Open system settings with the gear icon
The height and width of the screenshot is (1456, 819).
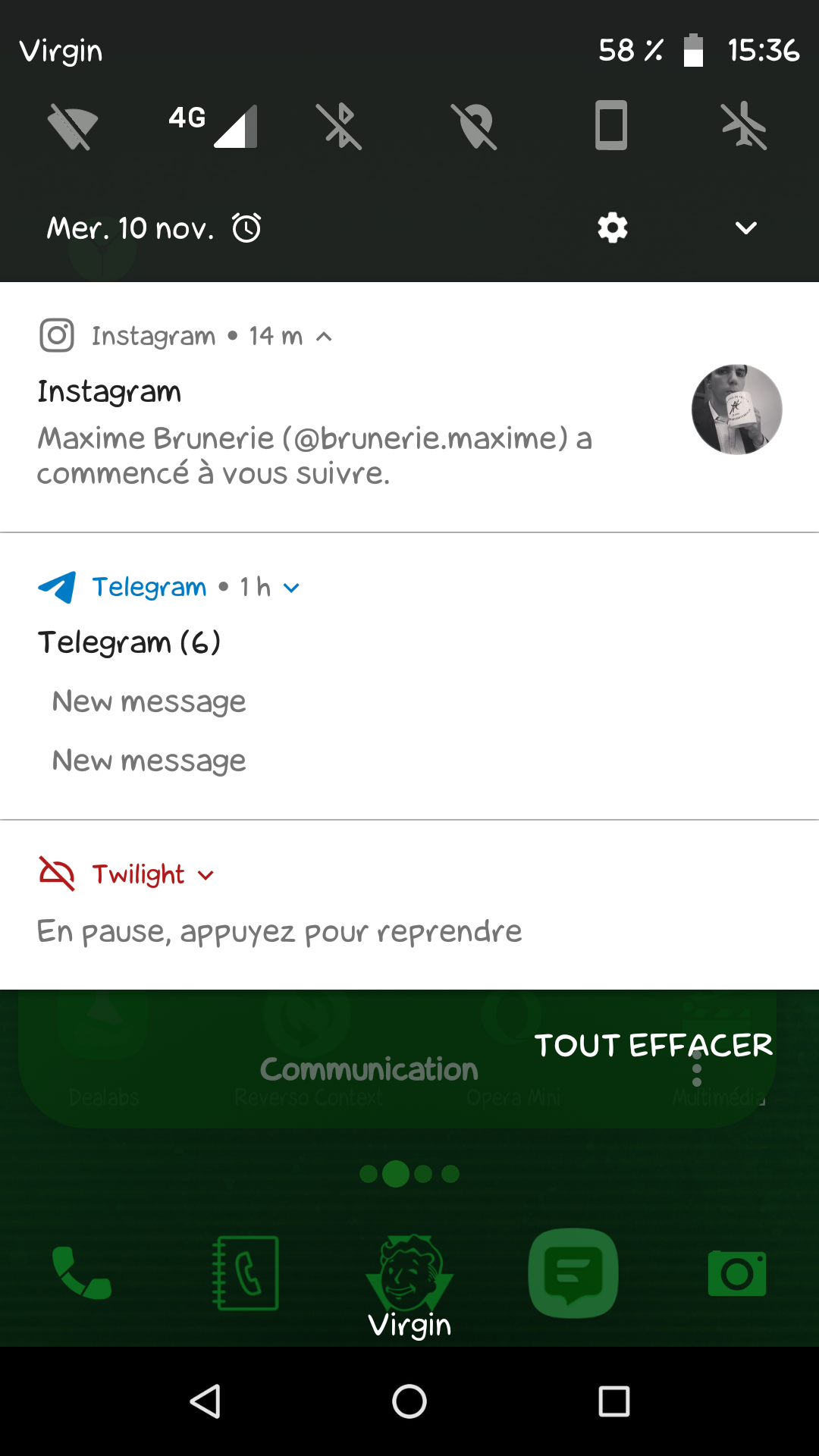611,227
